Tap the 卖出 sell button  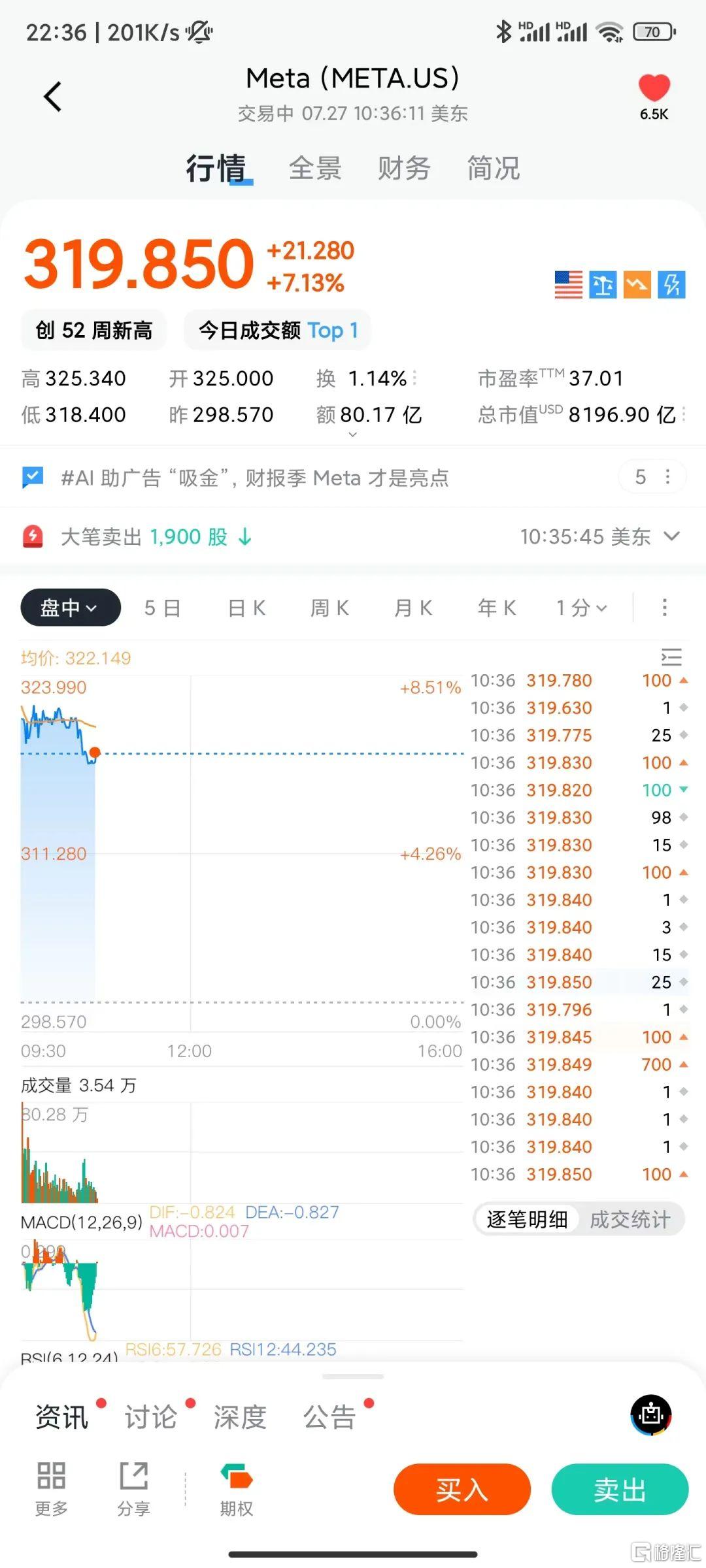click(x=620, y=1489)
